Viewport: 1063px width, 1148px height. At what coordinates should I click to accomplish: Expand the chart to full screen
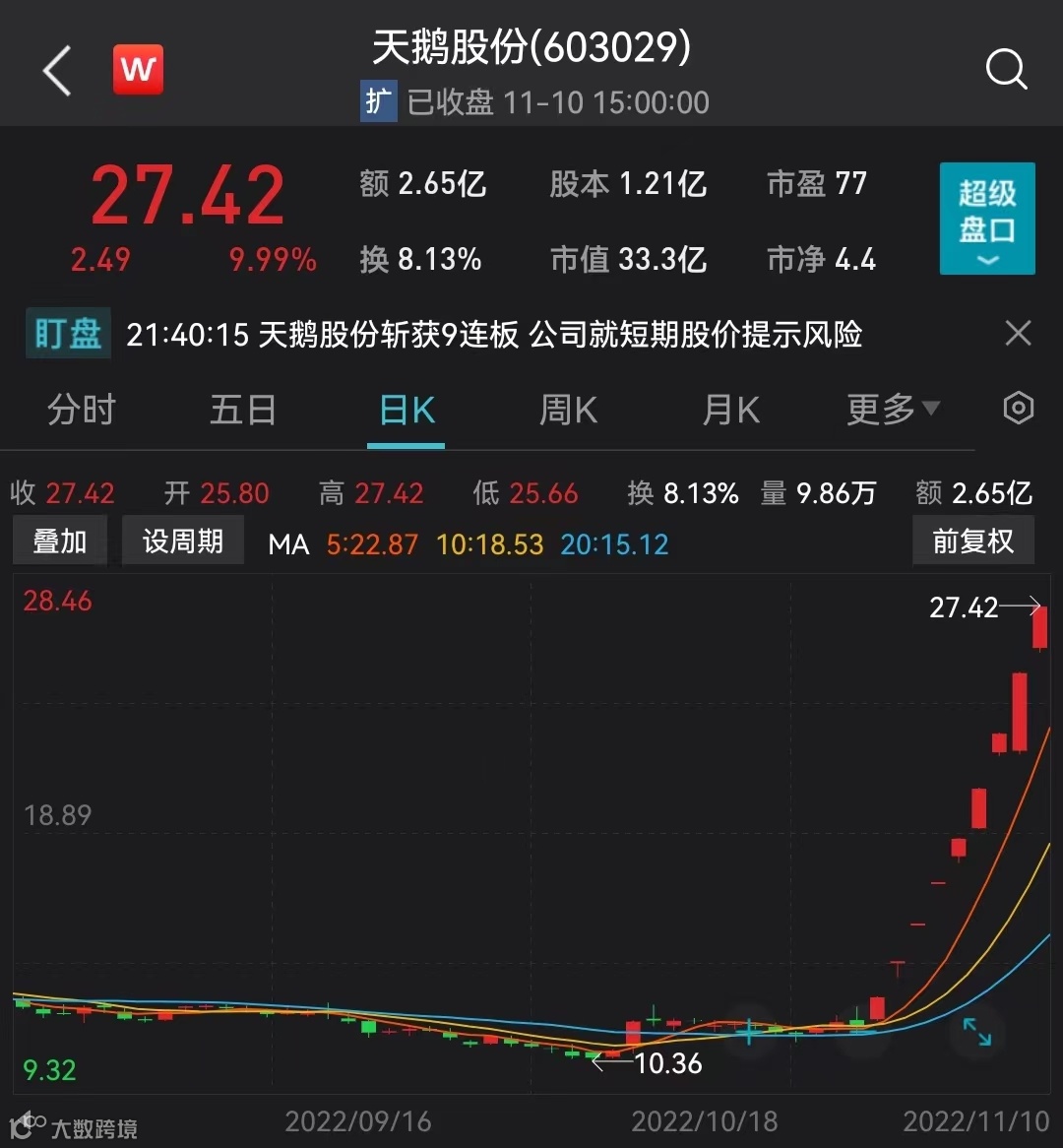[x=977, y=1031]
